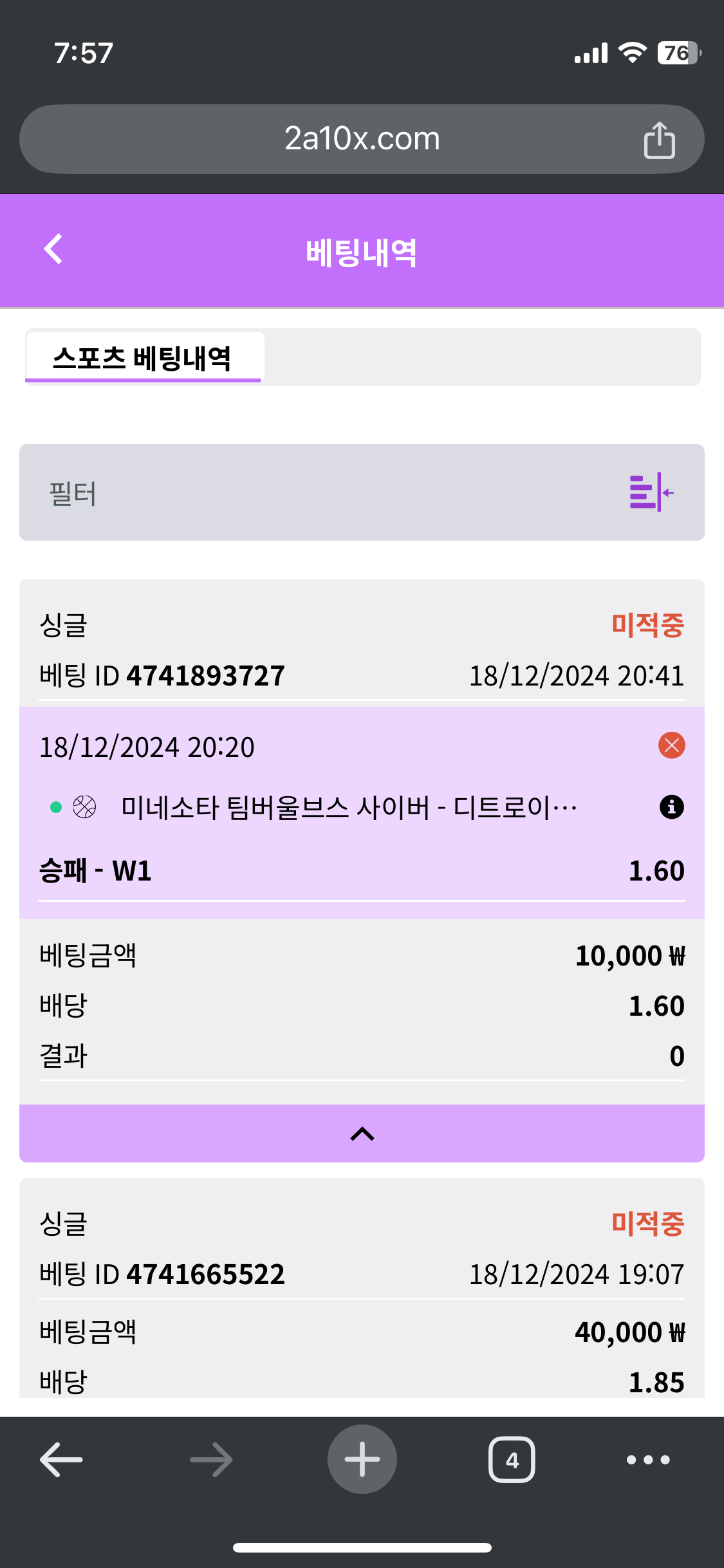Open a new browser tab
The image size is (724, 1568).
click(x=362, y=1459)
